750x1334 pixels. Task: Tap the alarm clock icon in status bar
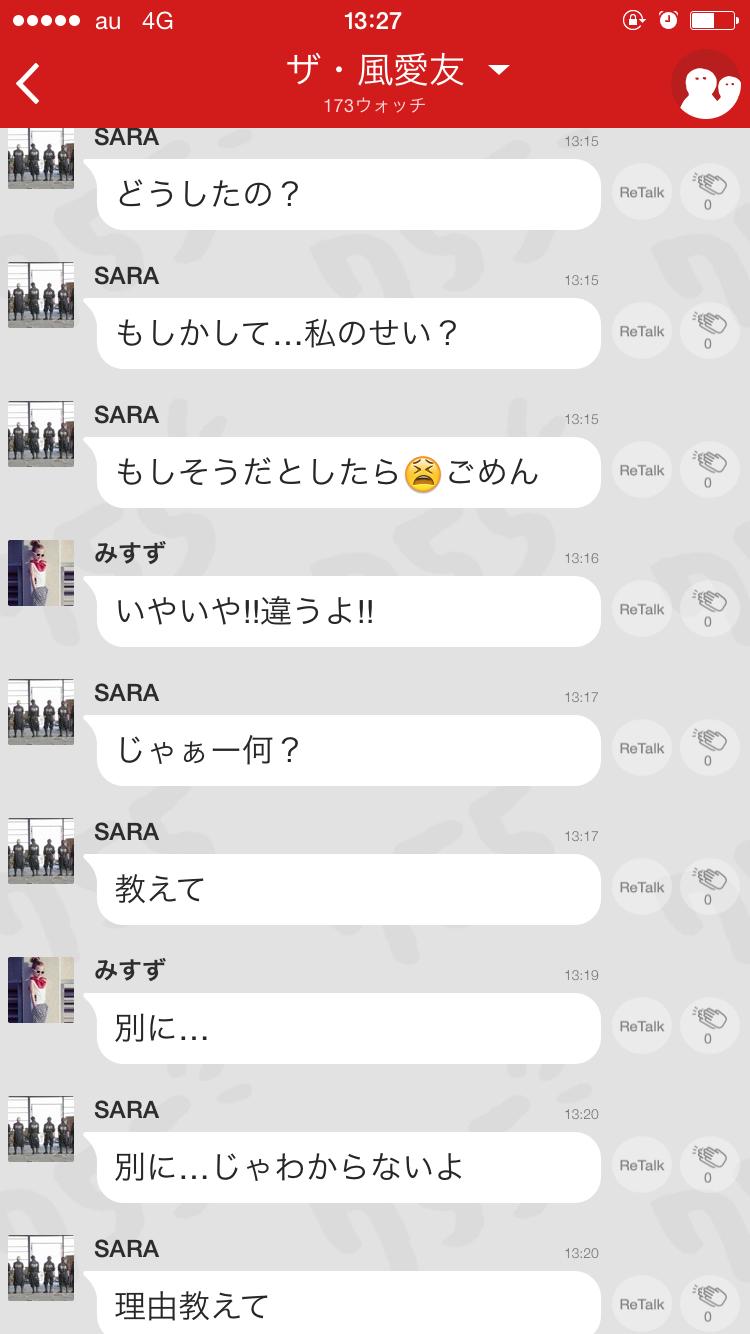(668, 20)
